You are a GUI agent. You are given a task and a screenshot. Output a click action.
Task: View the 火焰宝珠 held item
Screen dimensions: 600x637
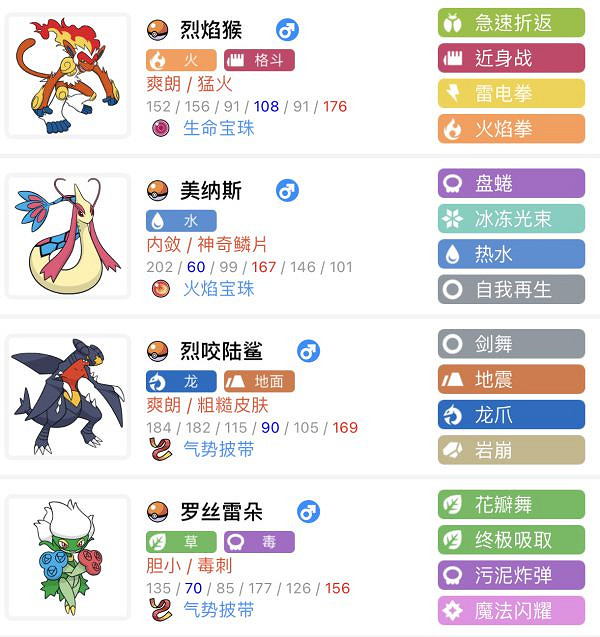[218, 289]
